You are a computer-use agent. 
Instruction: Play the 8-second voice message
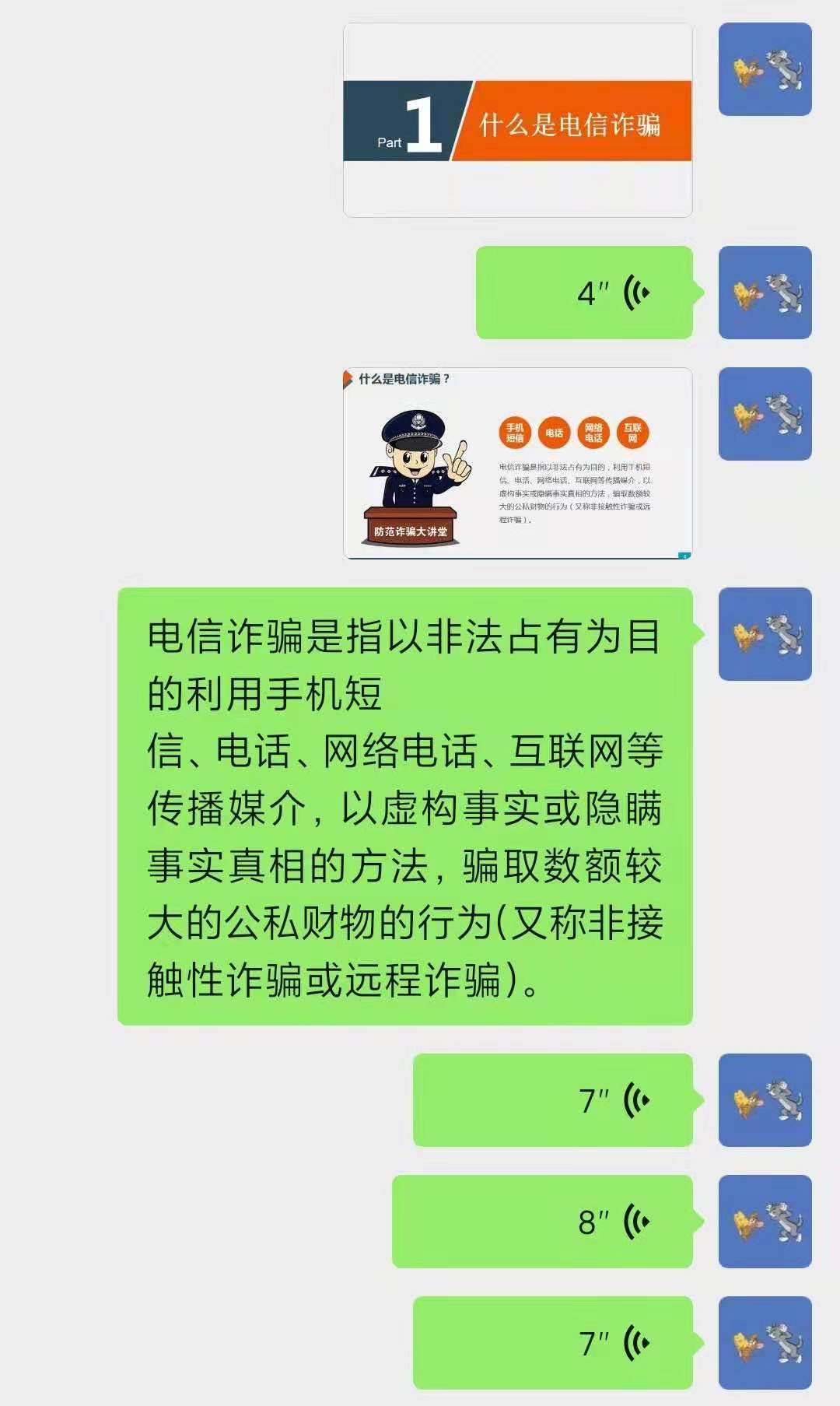[542, 1221]
